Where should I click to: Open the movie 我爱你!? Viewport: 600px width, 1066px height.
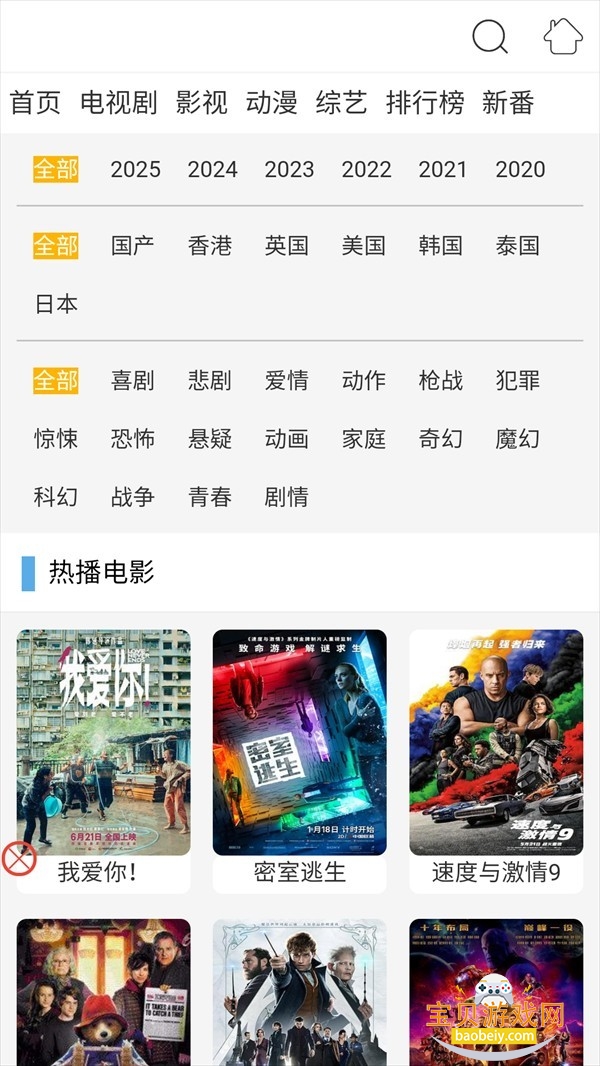pyautogui.click(x=103, y=743)
